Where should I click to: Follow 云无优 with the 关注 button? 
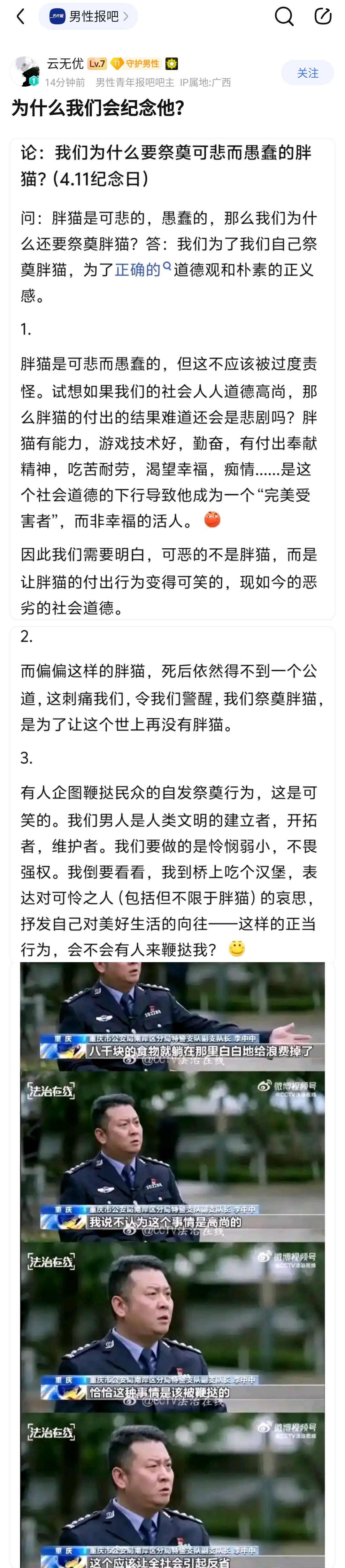(307, 73)
